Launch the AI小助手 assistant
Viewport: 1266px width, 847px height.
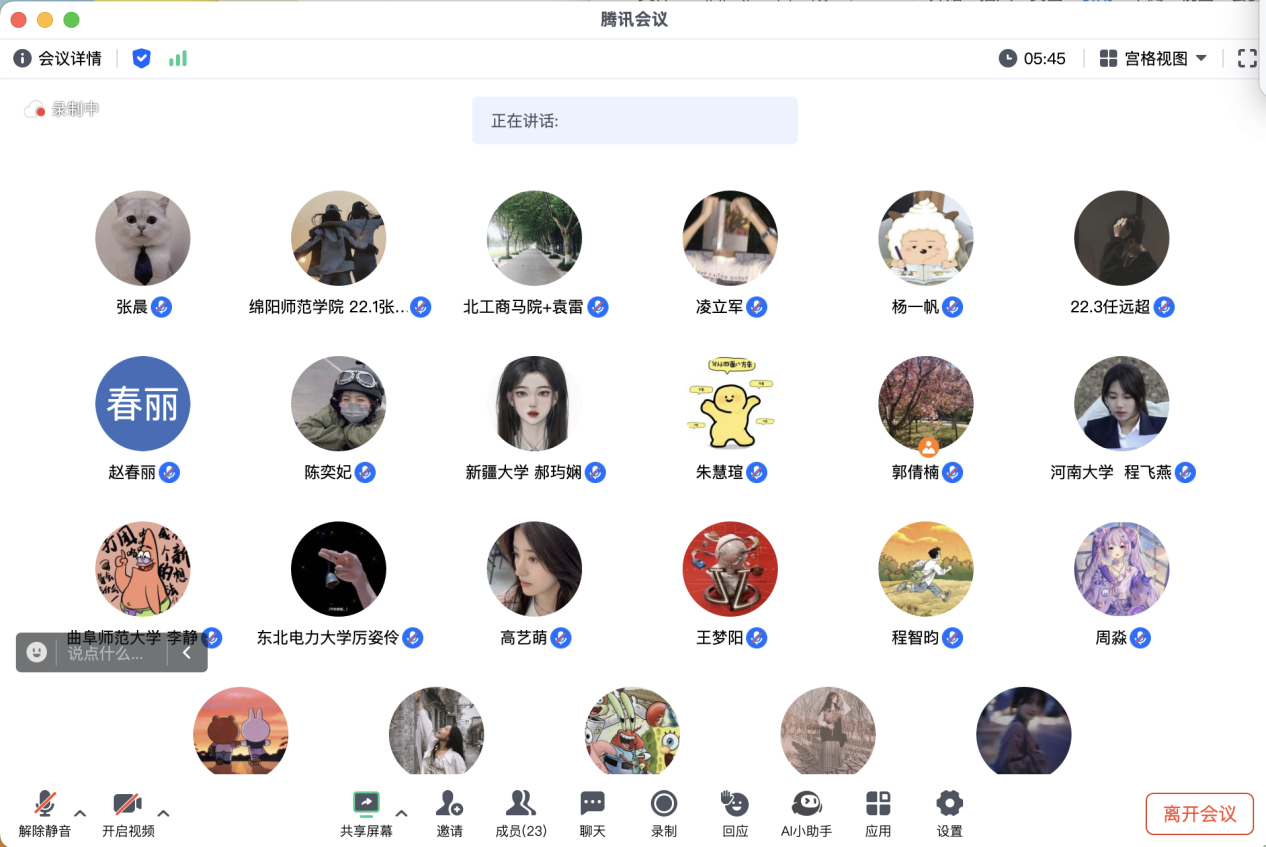pyautogui.click(x=806, y=812)
